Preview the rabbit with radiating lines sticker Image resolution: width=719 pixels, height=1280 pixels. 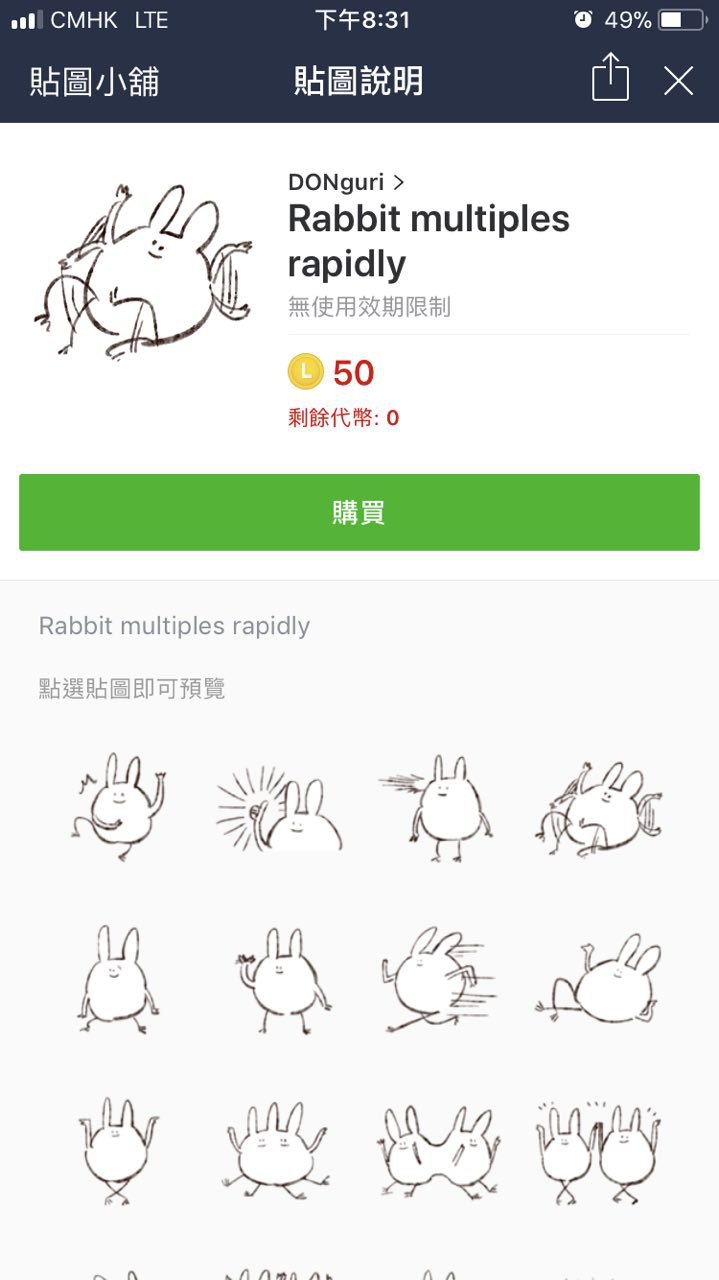[x=279, y=809]
